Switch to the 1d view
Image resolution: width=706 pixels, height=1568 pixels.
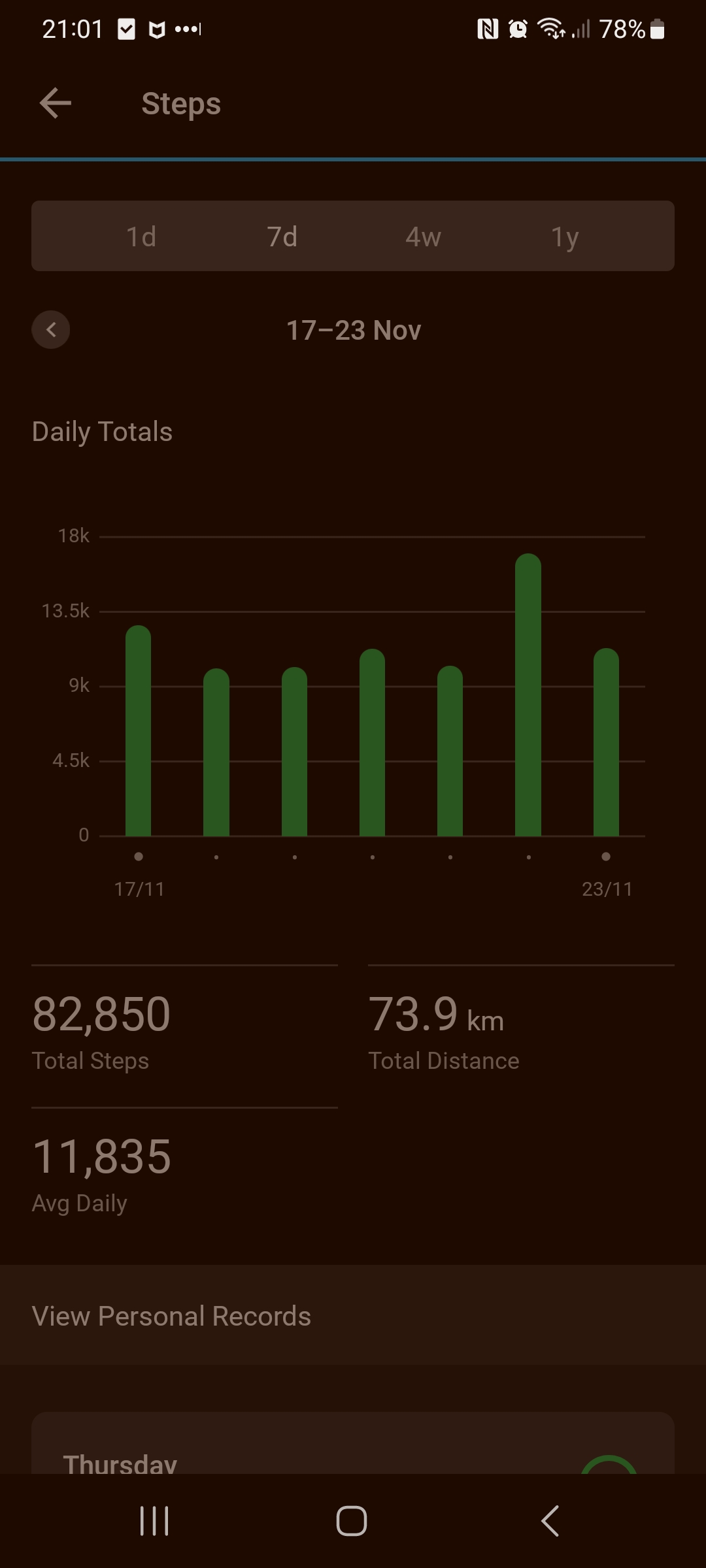(x=141, y=236)
